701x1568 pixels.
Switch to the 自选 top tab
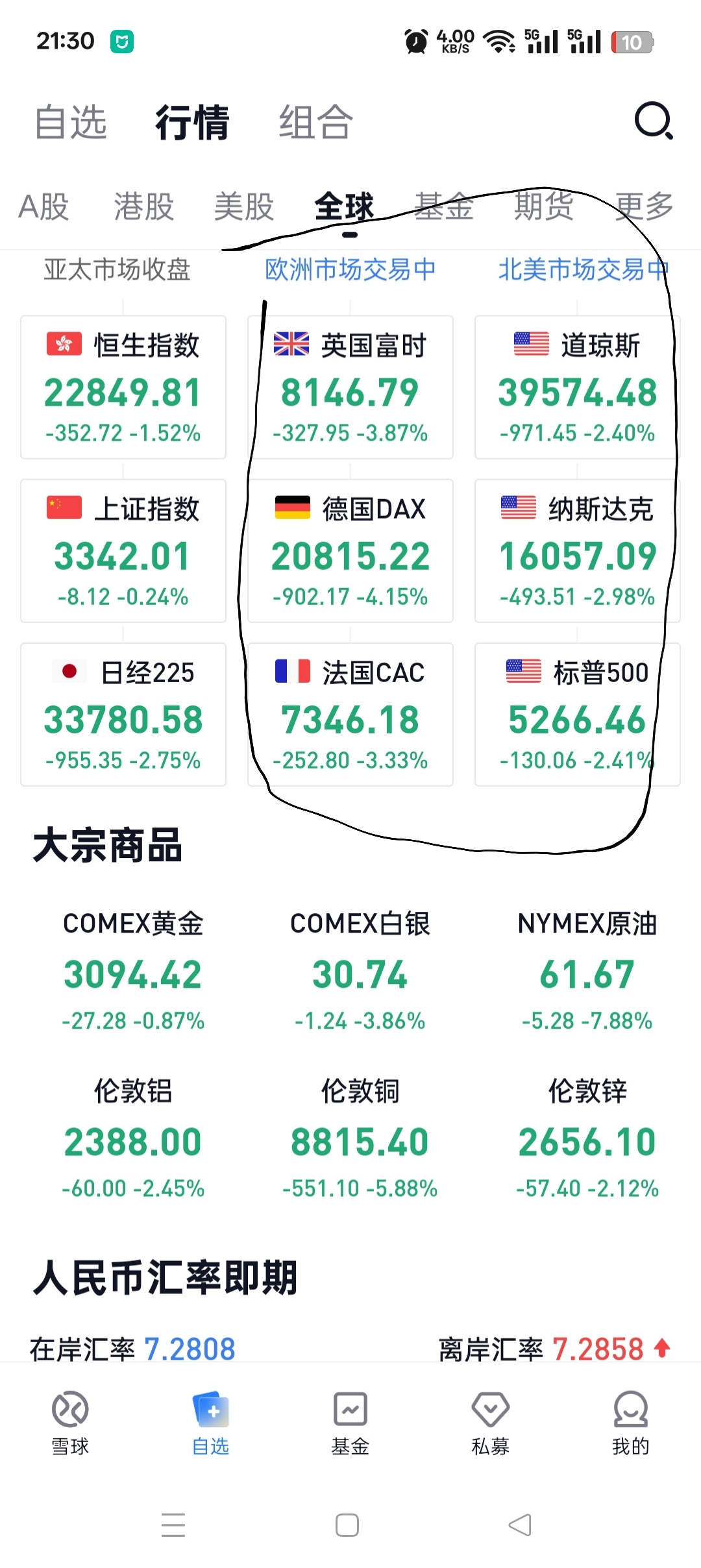(71, 122)
